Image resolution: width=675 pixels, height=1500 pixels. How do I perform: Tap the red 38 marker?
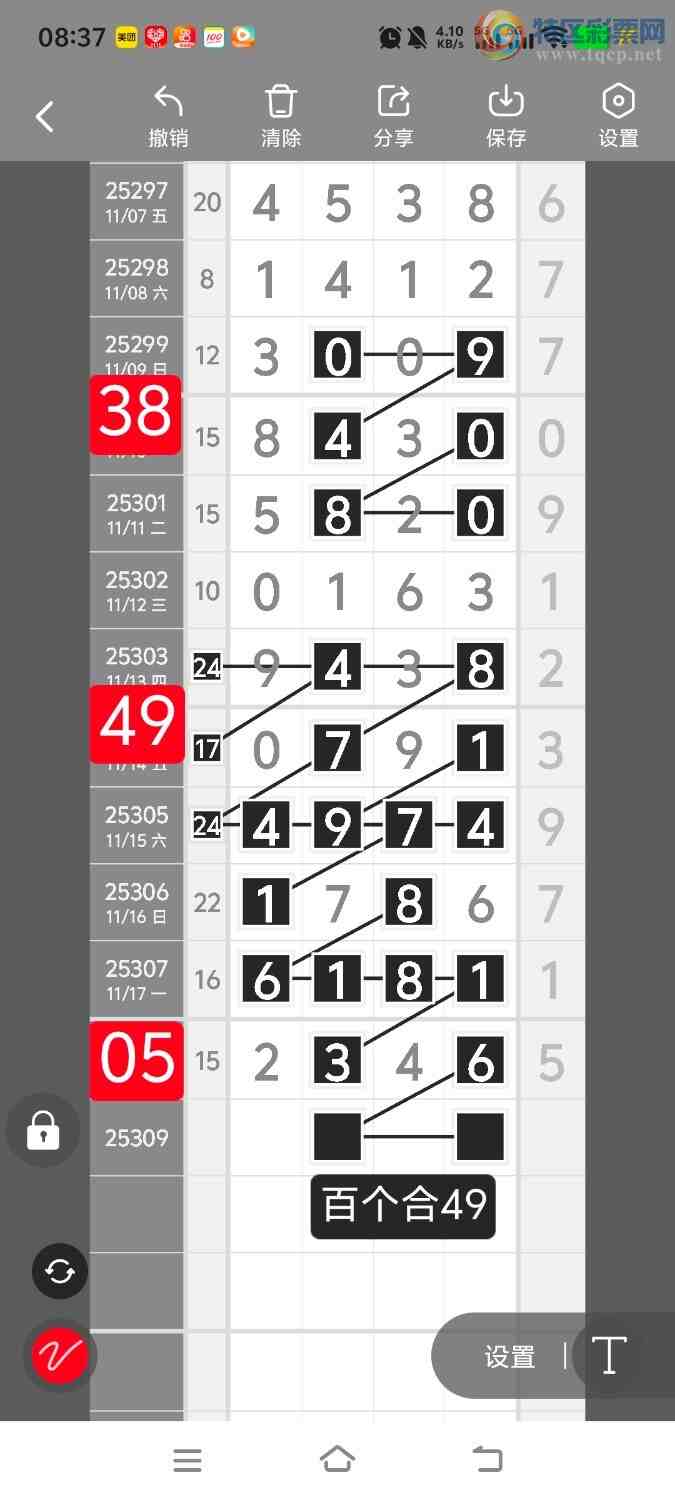[x=136, y=414]
